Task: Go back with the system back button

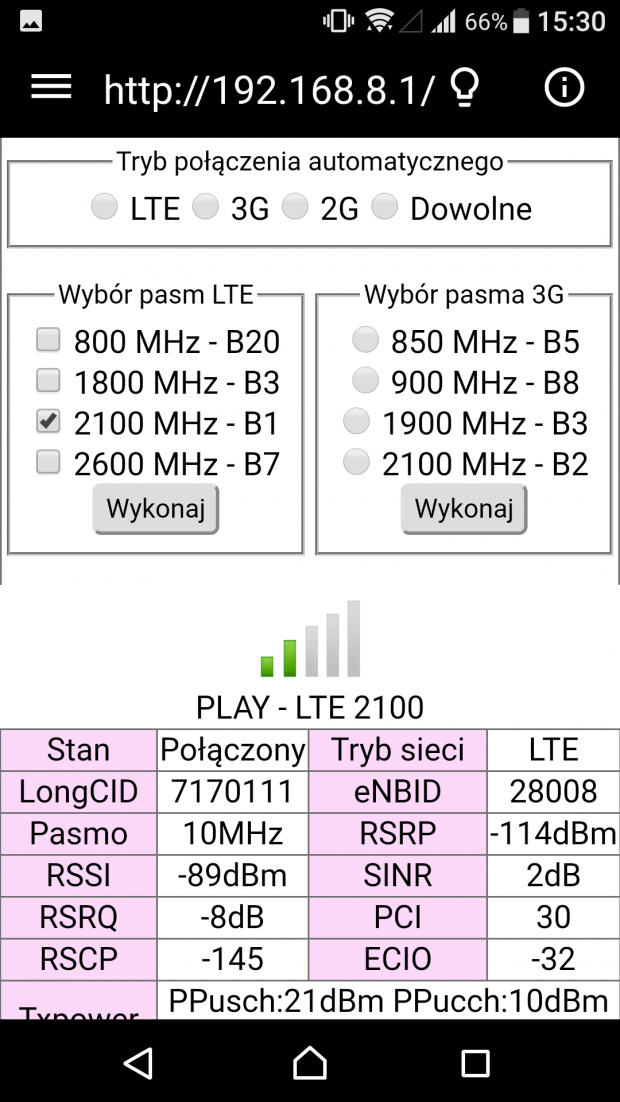Action: (x=138, y=1062)
